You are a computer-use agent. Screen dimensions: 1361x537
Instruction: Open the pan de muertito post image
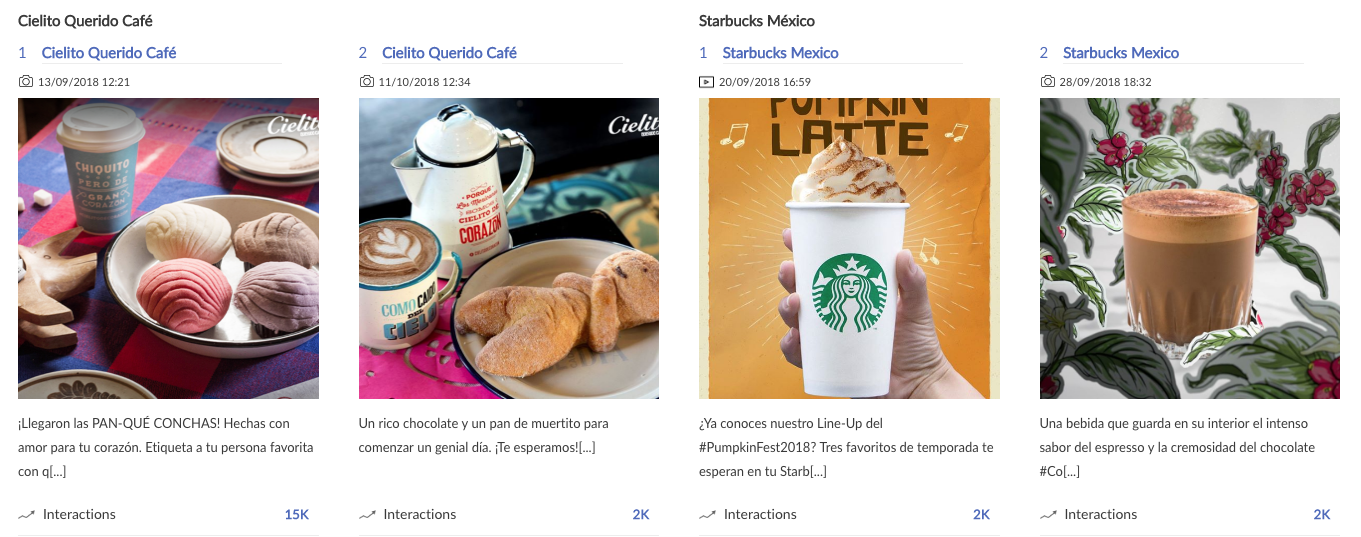click(509, 248)
